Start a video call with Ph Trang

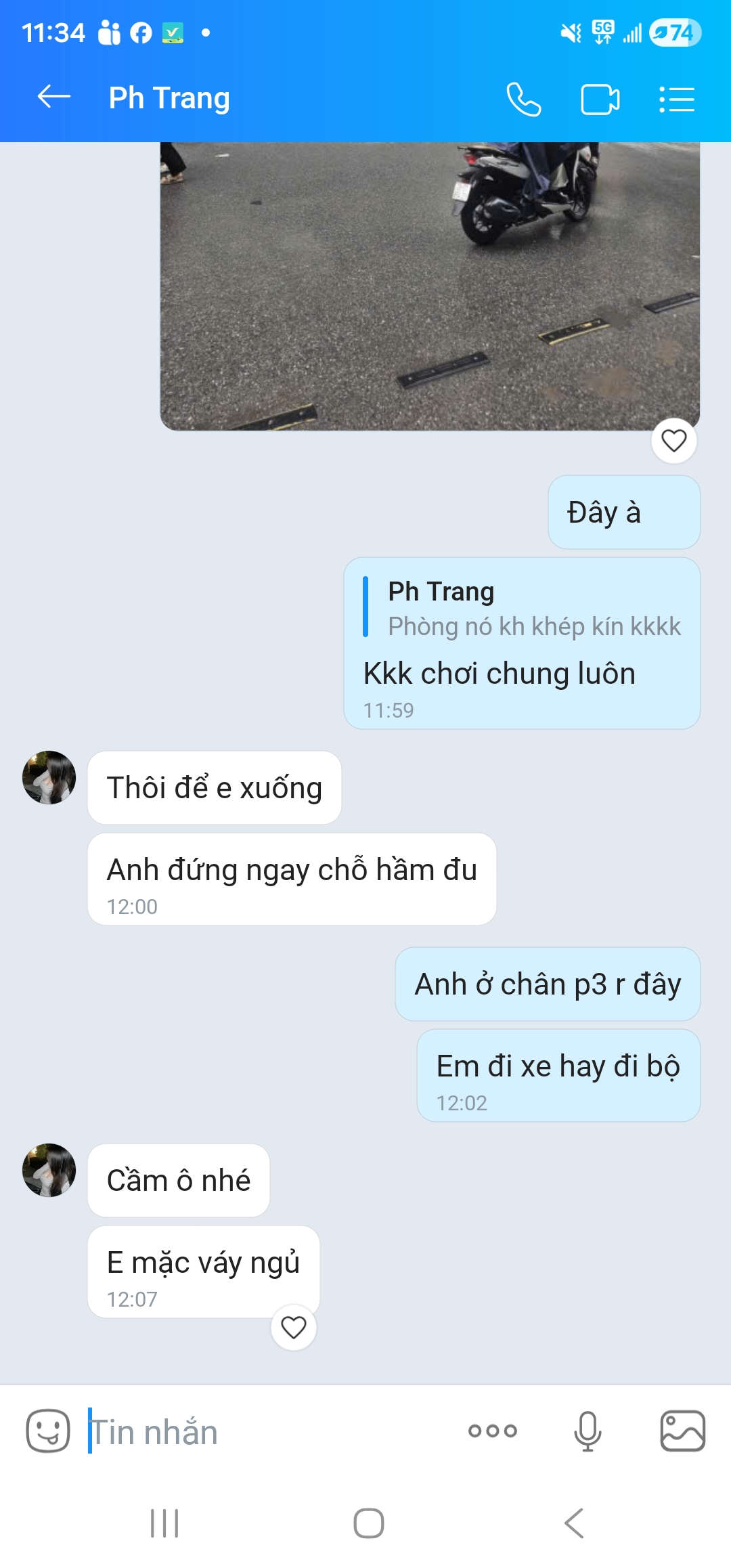click(x=600, y=100)
